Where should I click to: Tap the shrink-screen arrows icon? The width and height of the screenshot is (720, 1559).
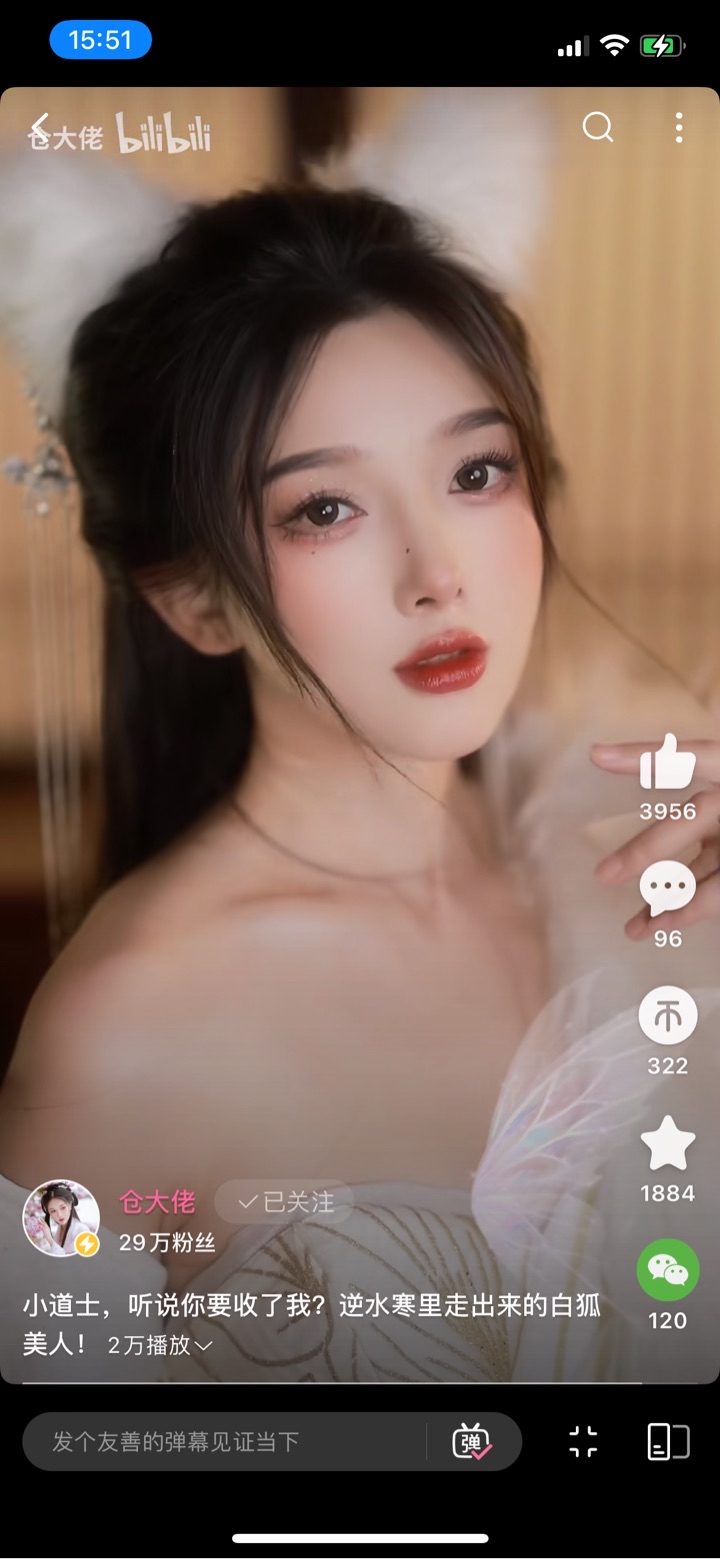[583, 1441]
